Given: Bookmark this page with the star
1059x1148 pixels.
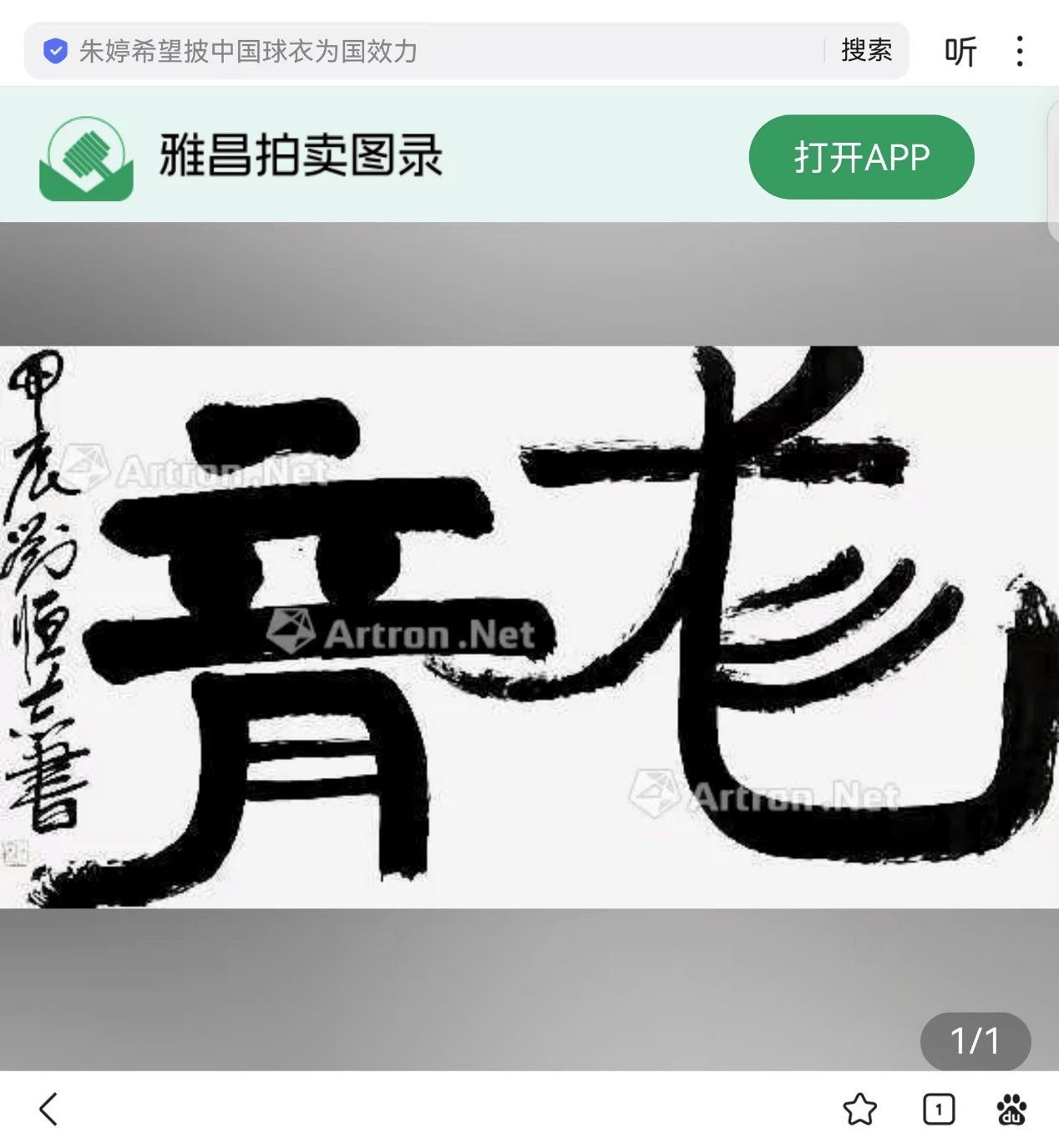Looking at the screenshot, I should pos(859,1110).
